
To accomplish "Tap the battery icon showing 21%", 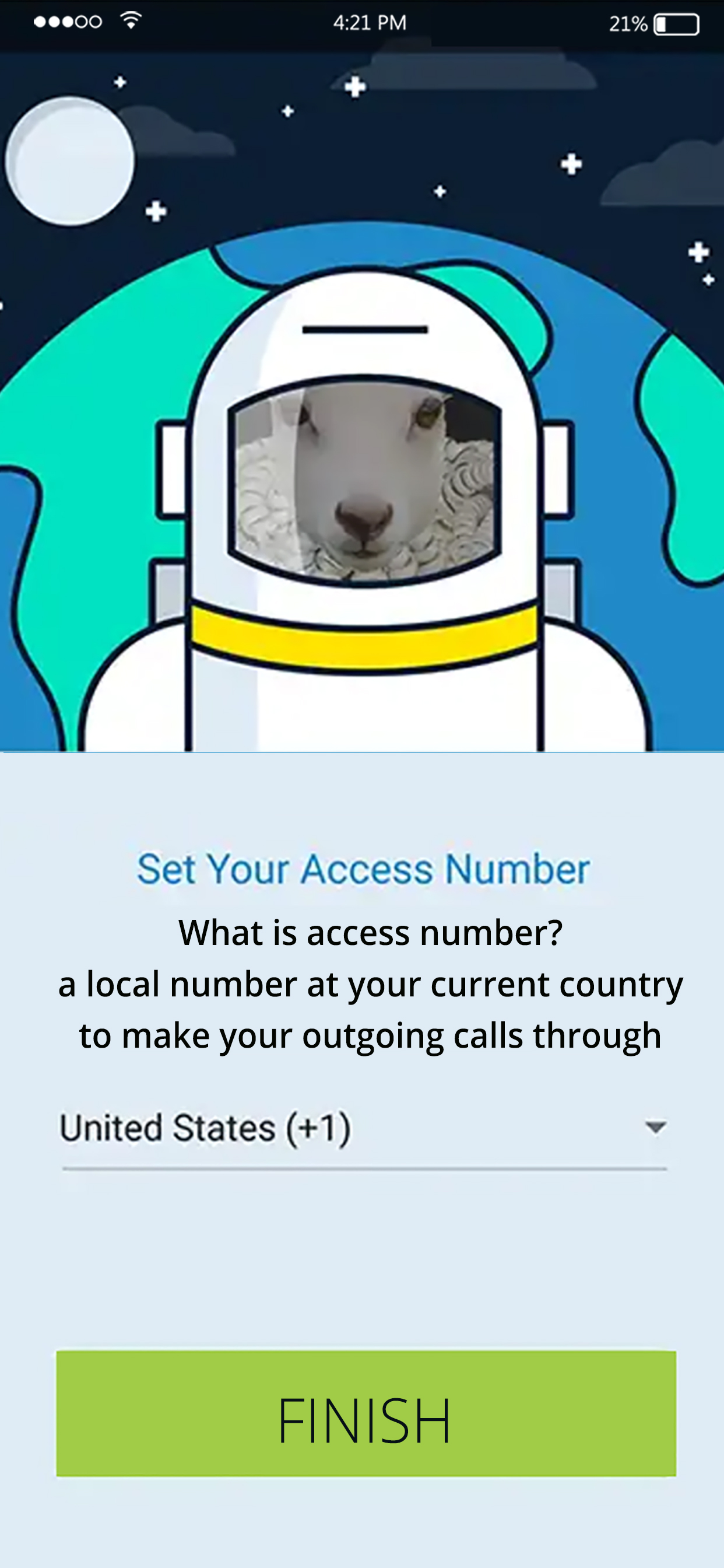I will click(677, 23).
